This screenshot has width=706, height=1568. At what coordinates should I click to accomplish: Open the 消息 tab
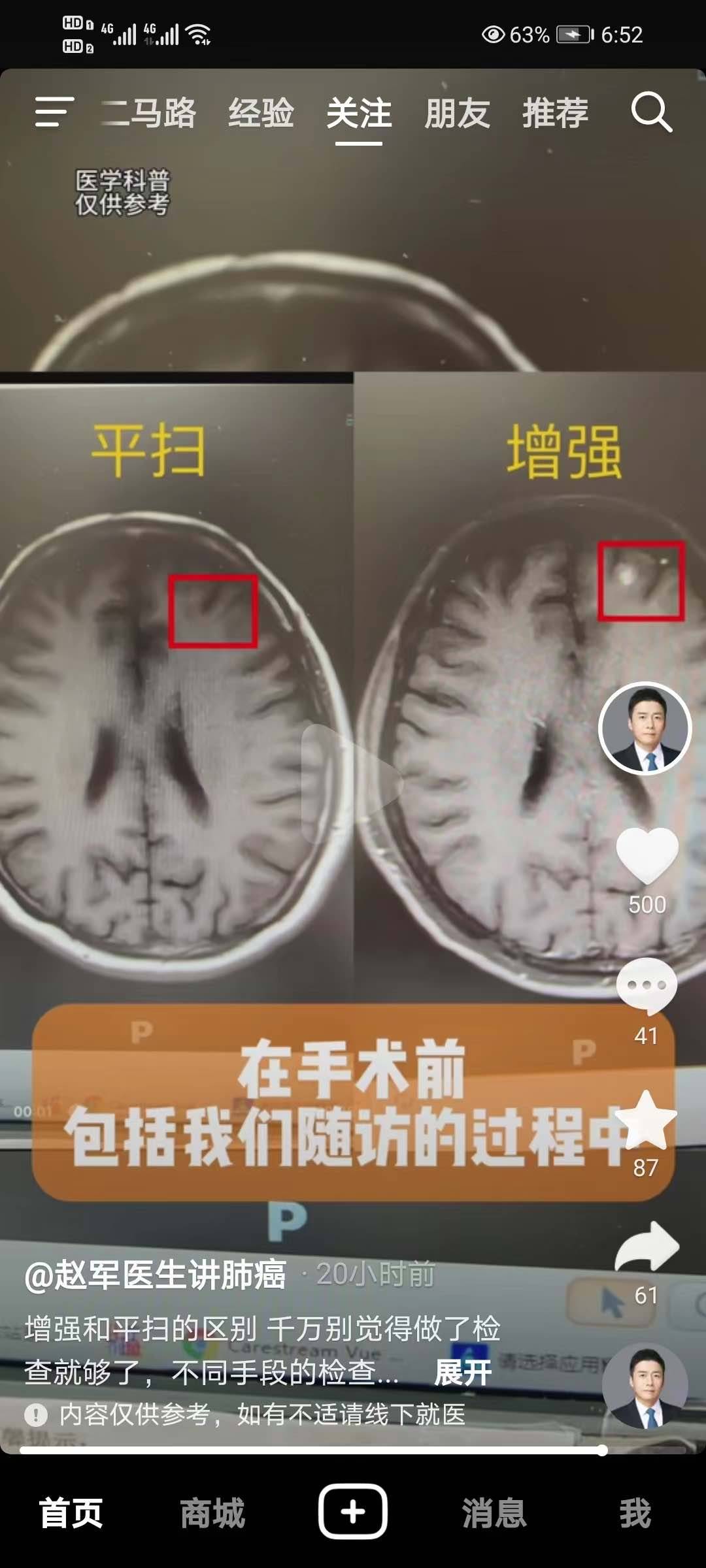click(494, 1512)
